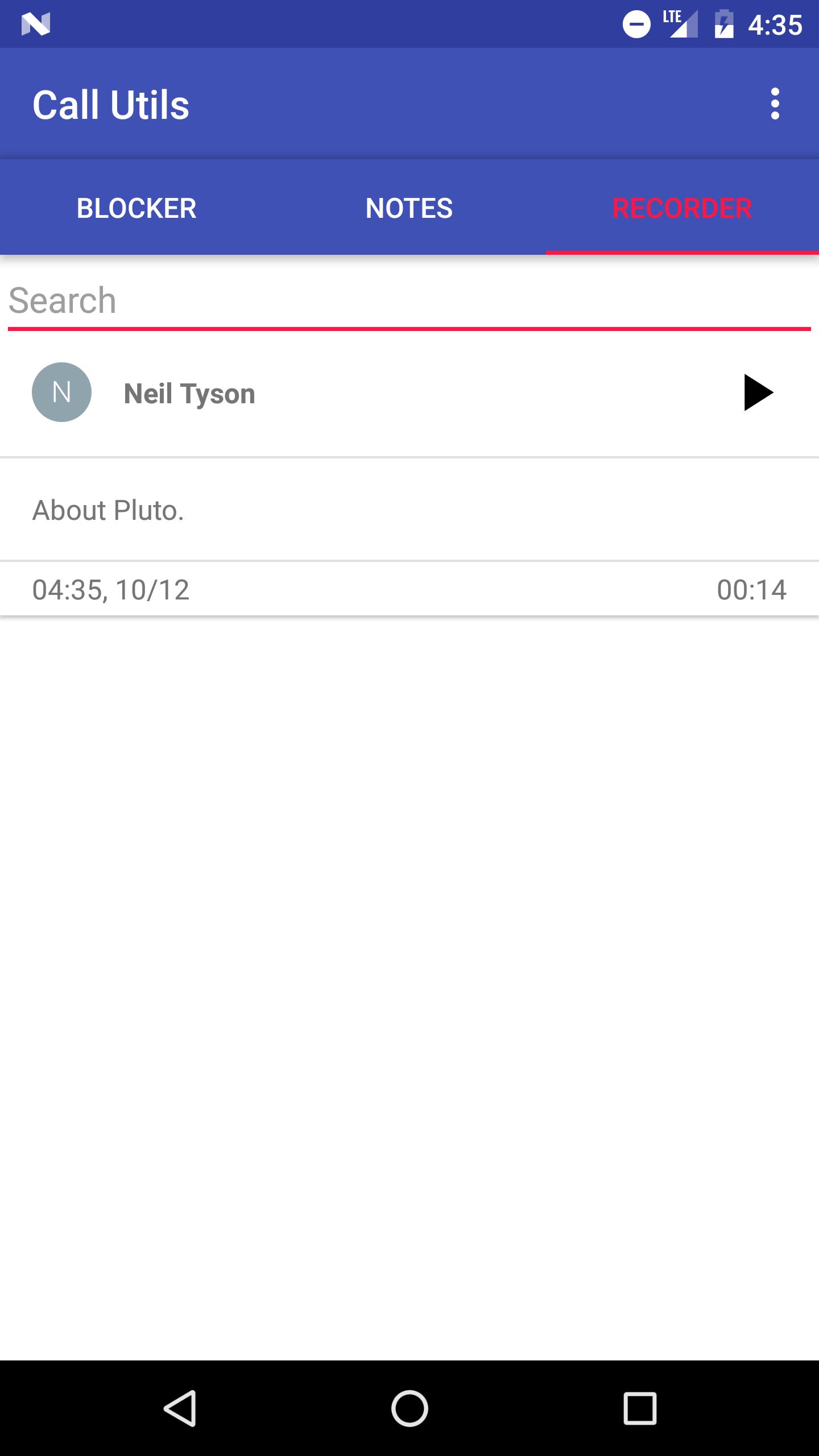This screenshot has width=819, height=1456.
Task: Switch to the Blocker tab
Action: tap(136, 208)
